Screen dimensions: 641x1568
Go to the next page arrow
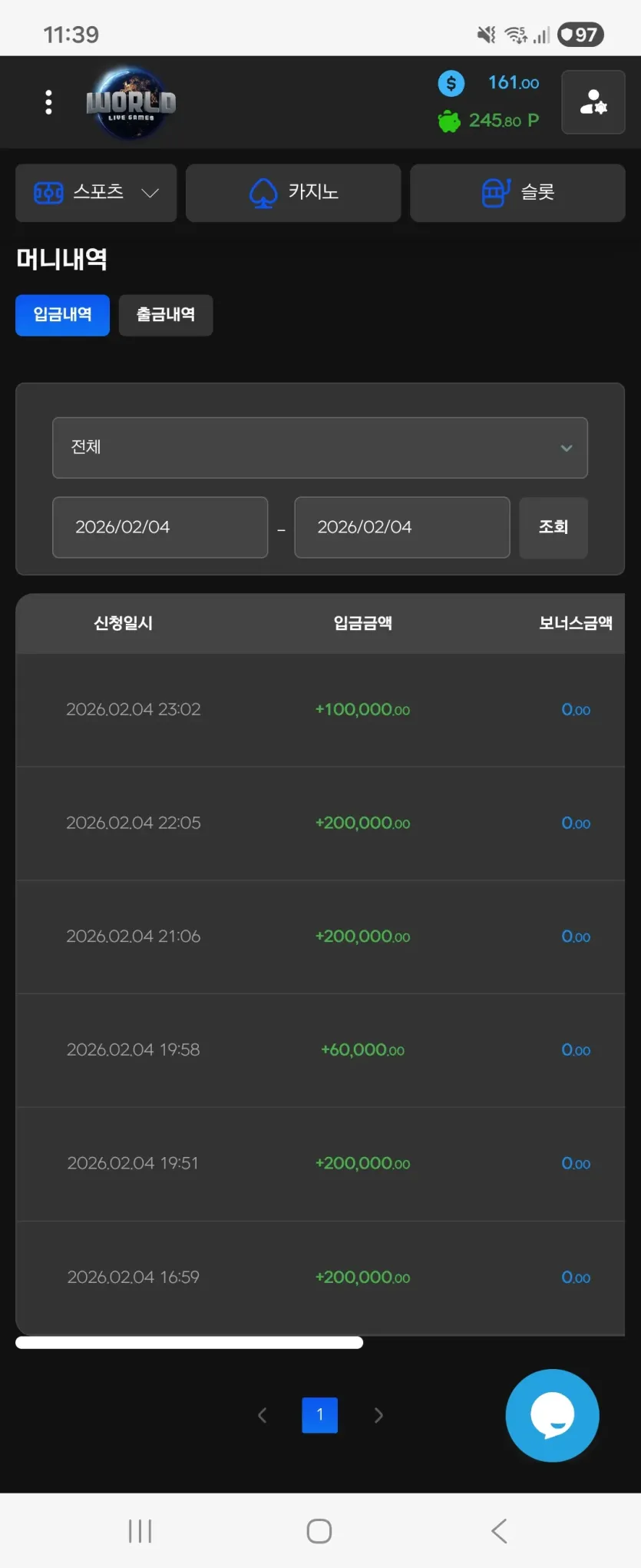(378, 1415)
